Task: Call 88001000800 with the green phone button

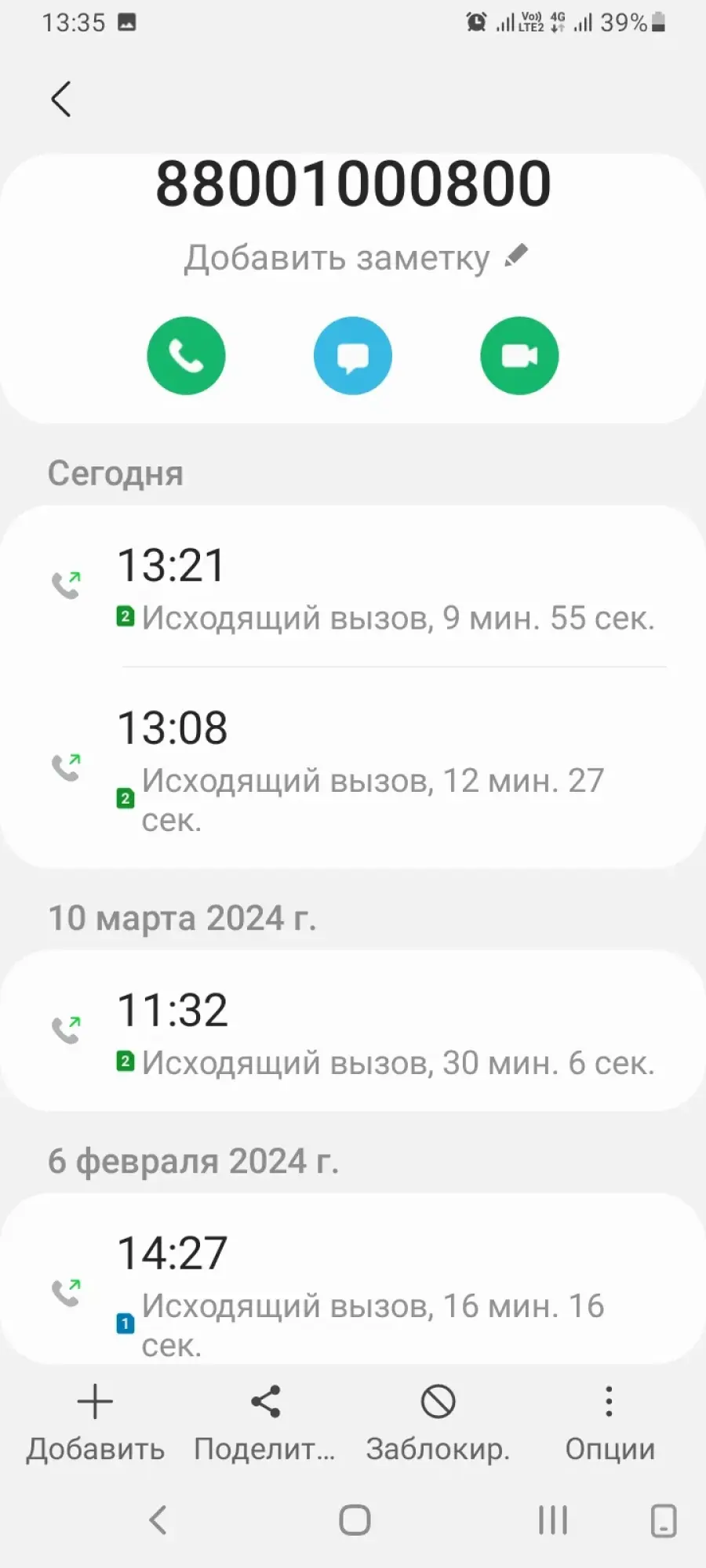Action: [x=186, y=356]
